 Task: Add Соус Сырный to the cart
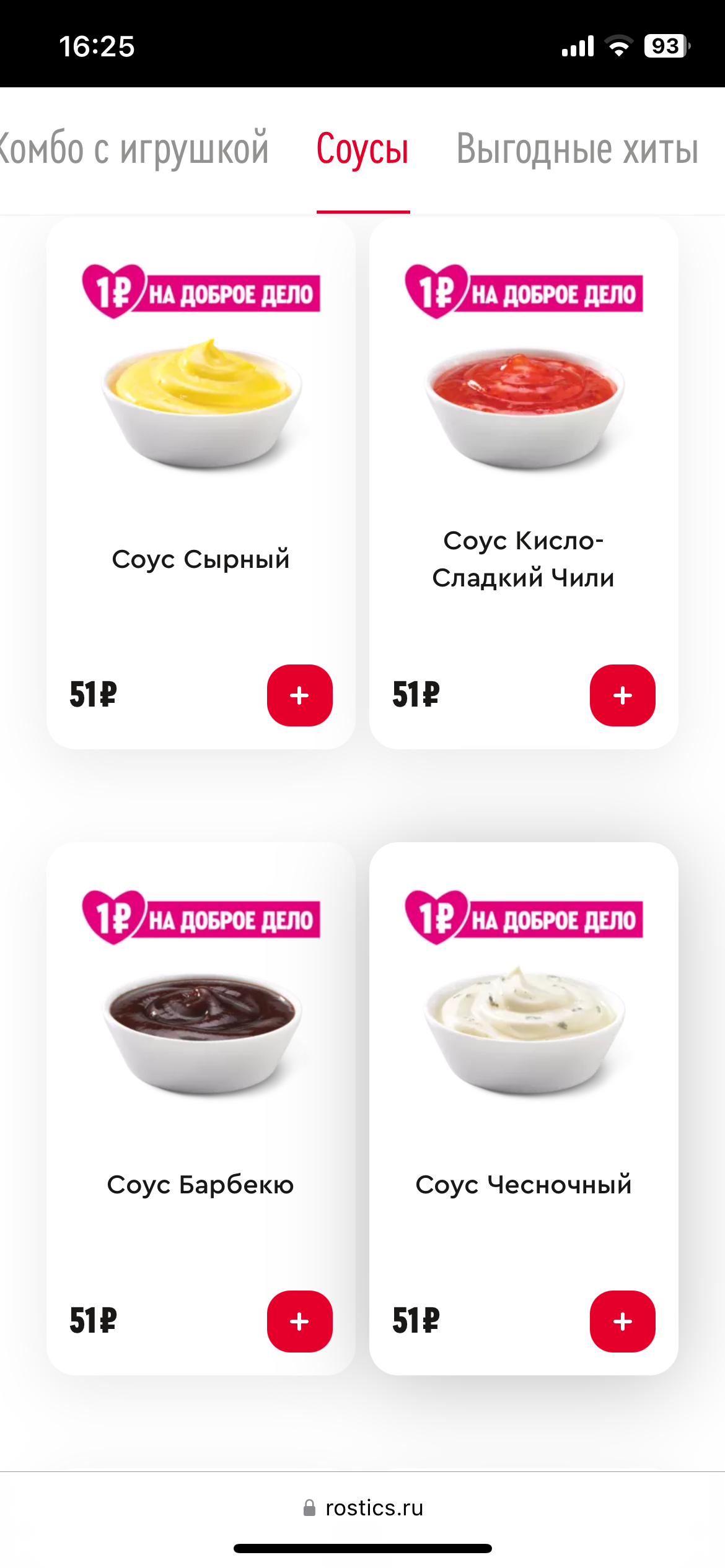coord(299,695)
